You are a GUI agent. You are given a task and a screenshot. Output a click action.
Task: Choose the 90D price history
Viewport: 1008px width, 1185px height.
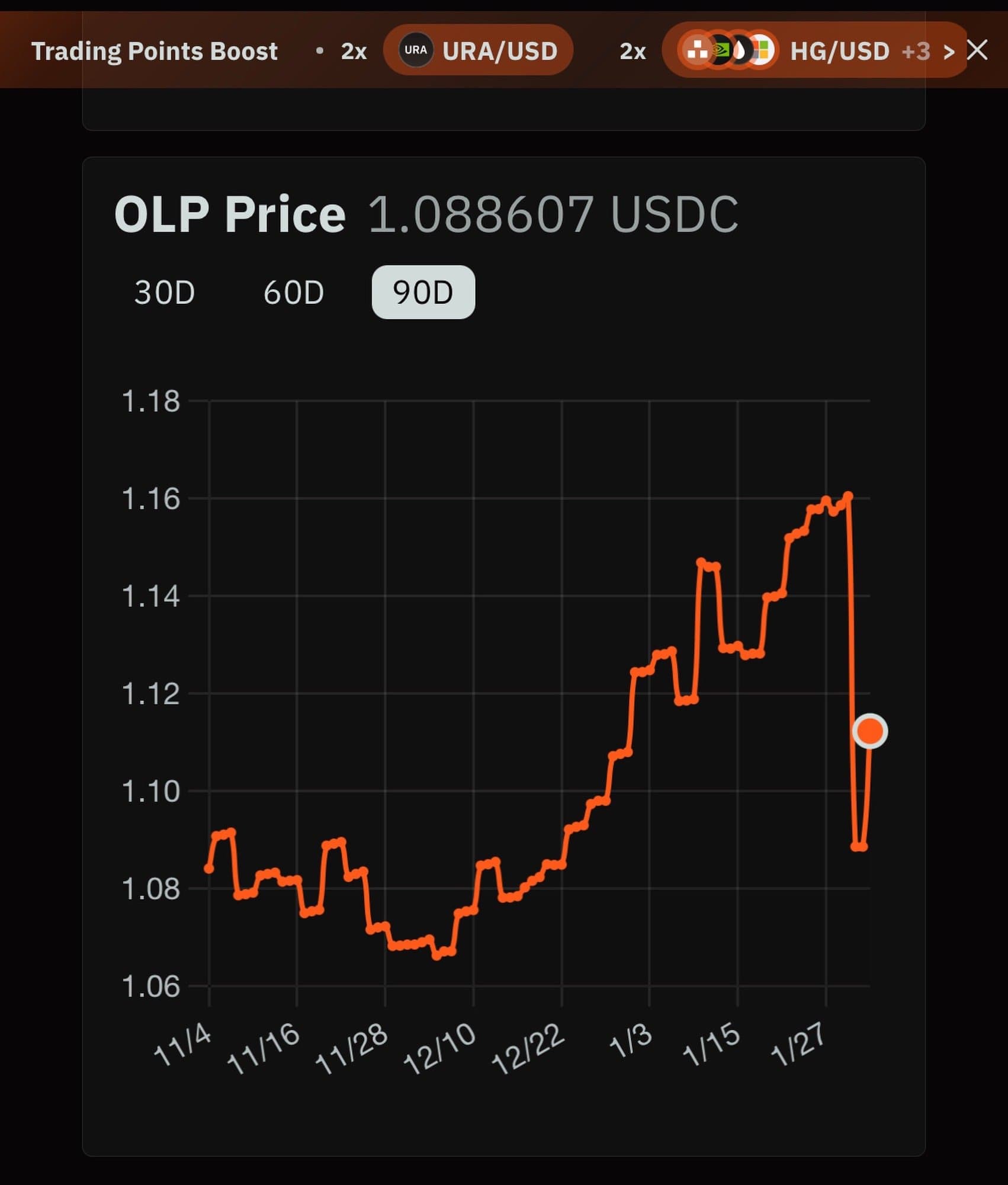423,293
